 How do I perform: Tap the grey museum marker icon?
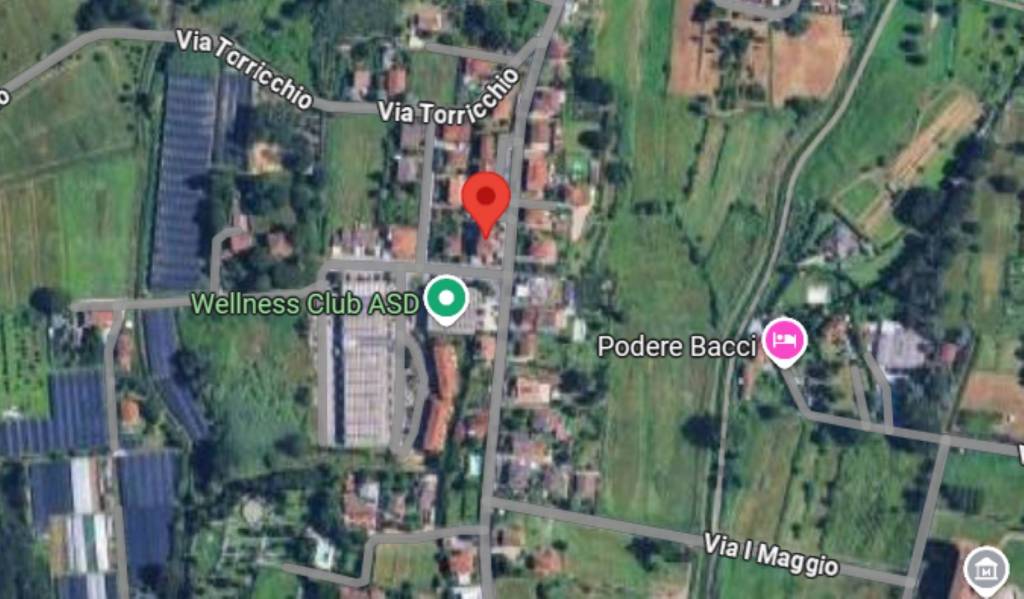coord(985,568)
